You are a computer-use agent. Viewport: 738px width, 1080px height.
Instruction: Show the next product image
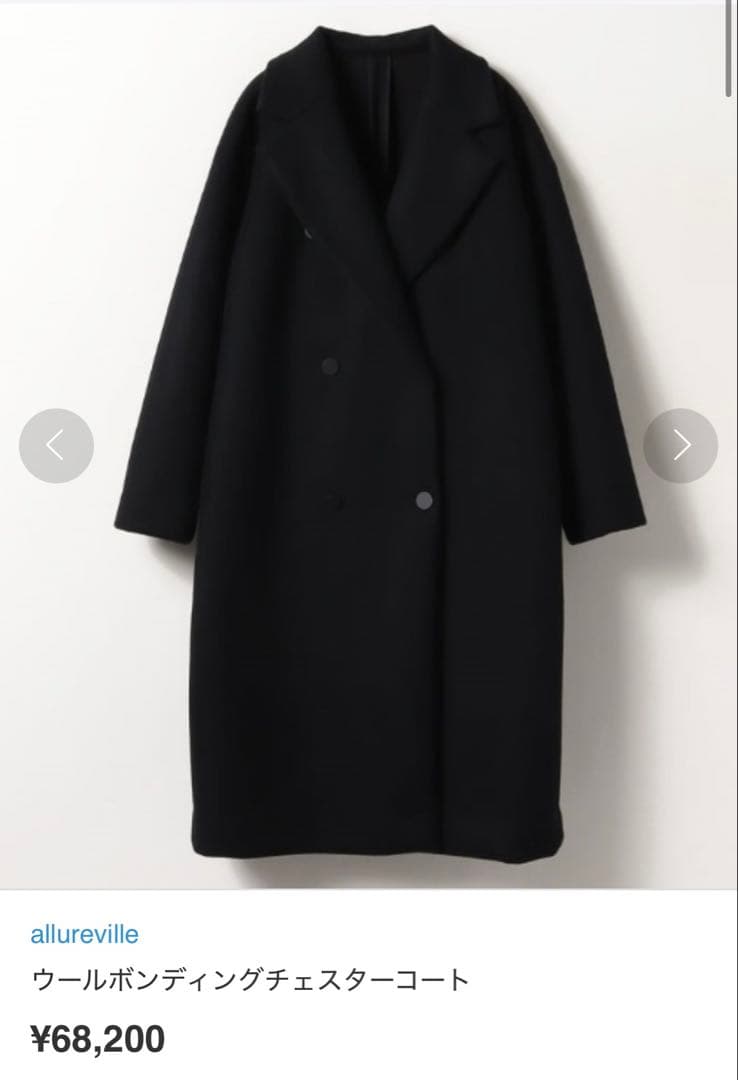pos(681,446)
